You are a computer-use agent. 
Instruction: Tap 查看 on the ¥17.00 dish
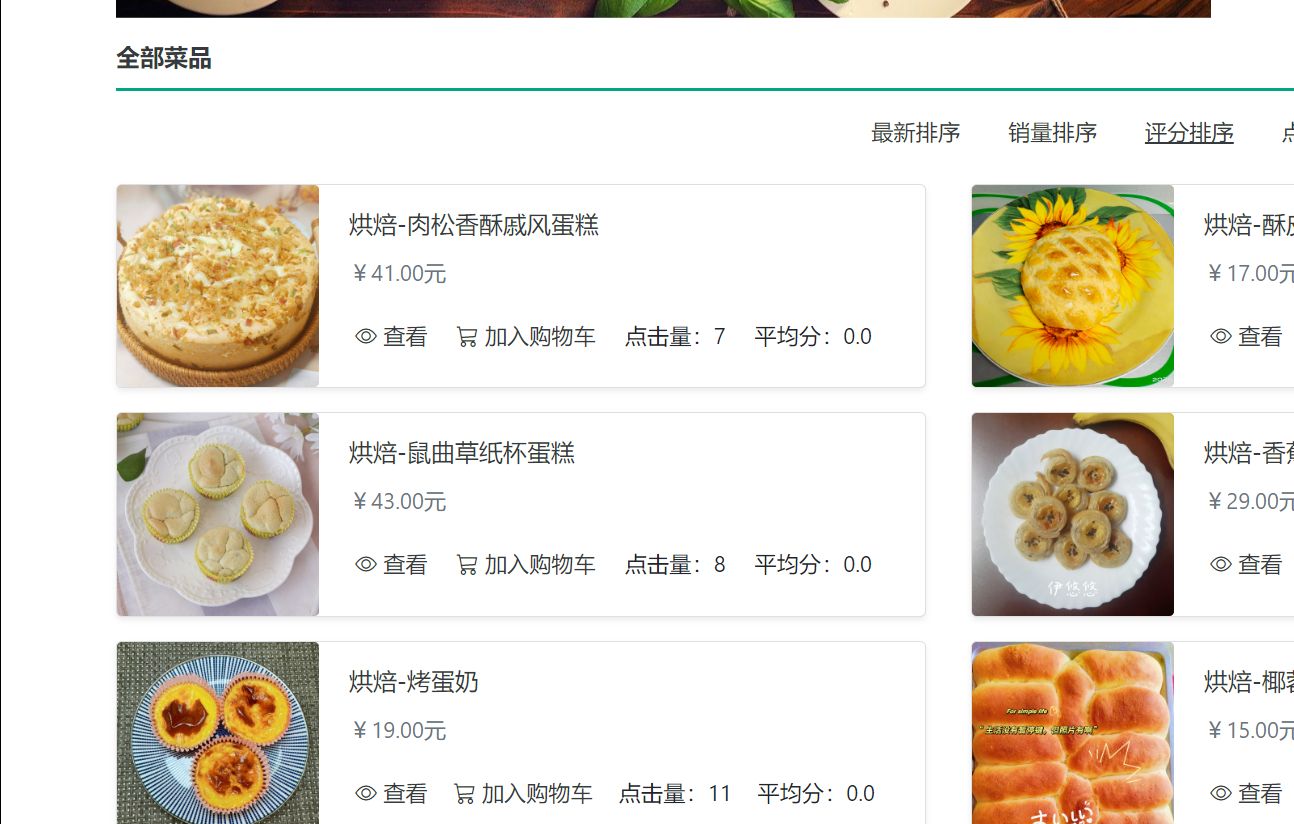click(x=1247, y=337)
